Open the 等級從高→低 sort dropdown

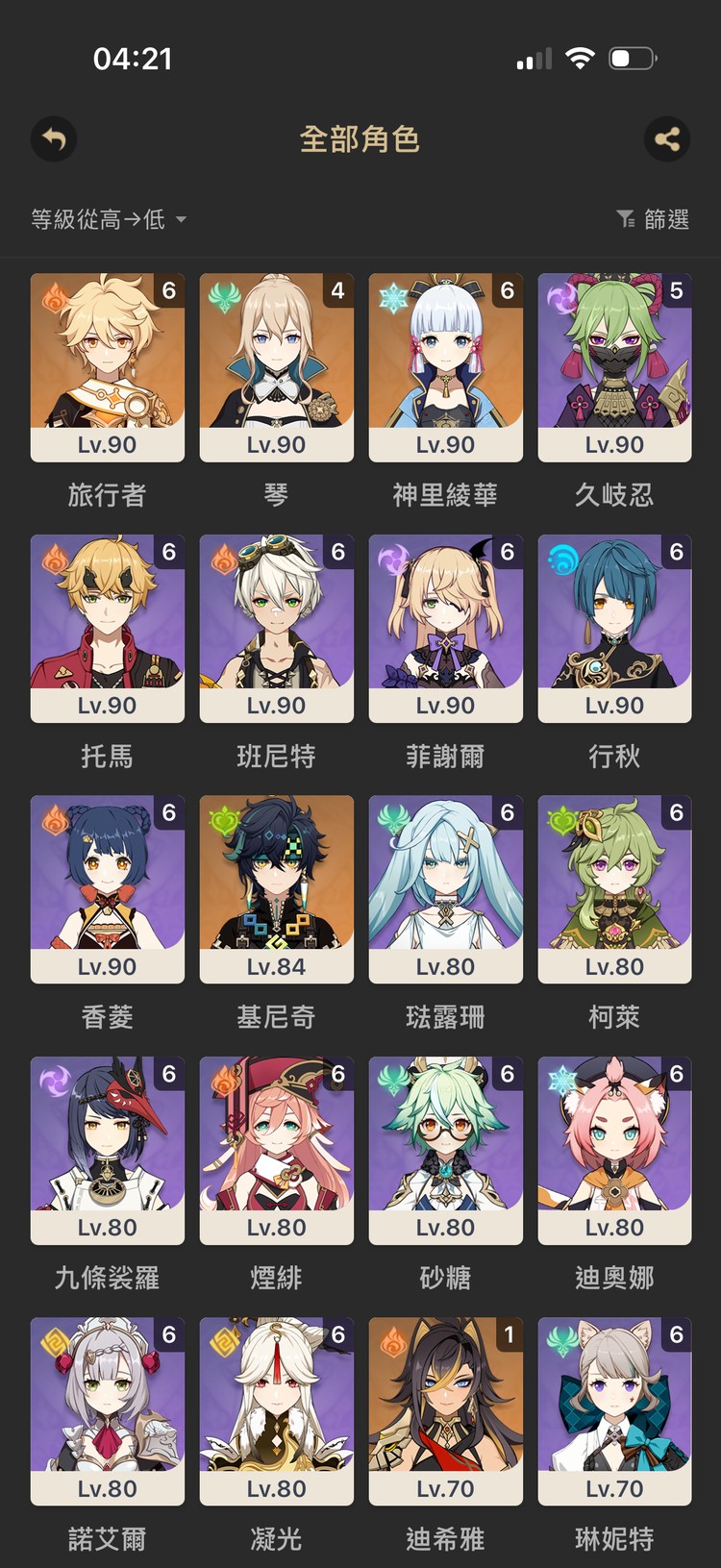pyautogui.click(x=108, y=219)
